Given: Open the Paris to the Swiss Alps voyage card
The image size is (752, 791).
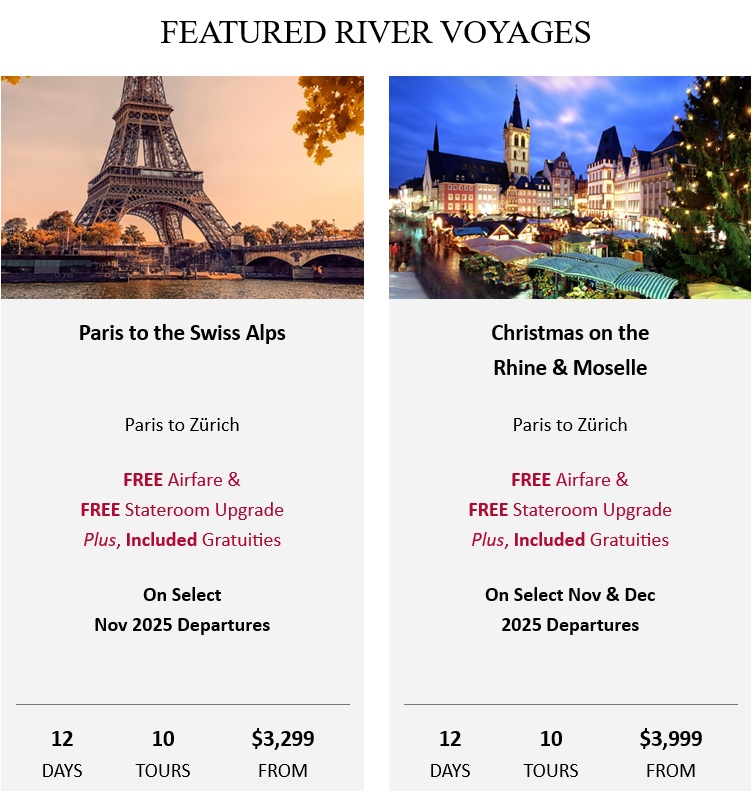Looking at the screenshot, I should coord(182,333).
